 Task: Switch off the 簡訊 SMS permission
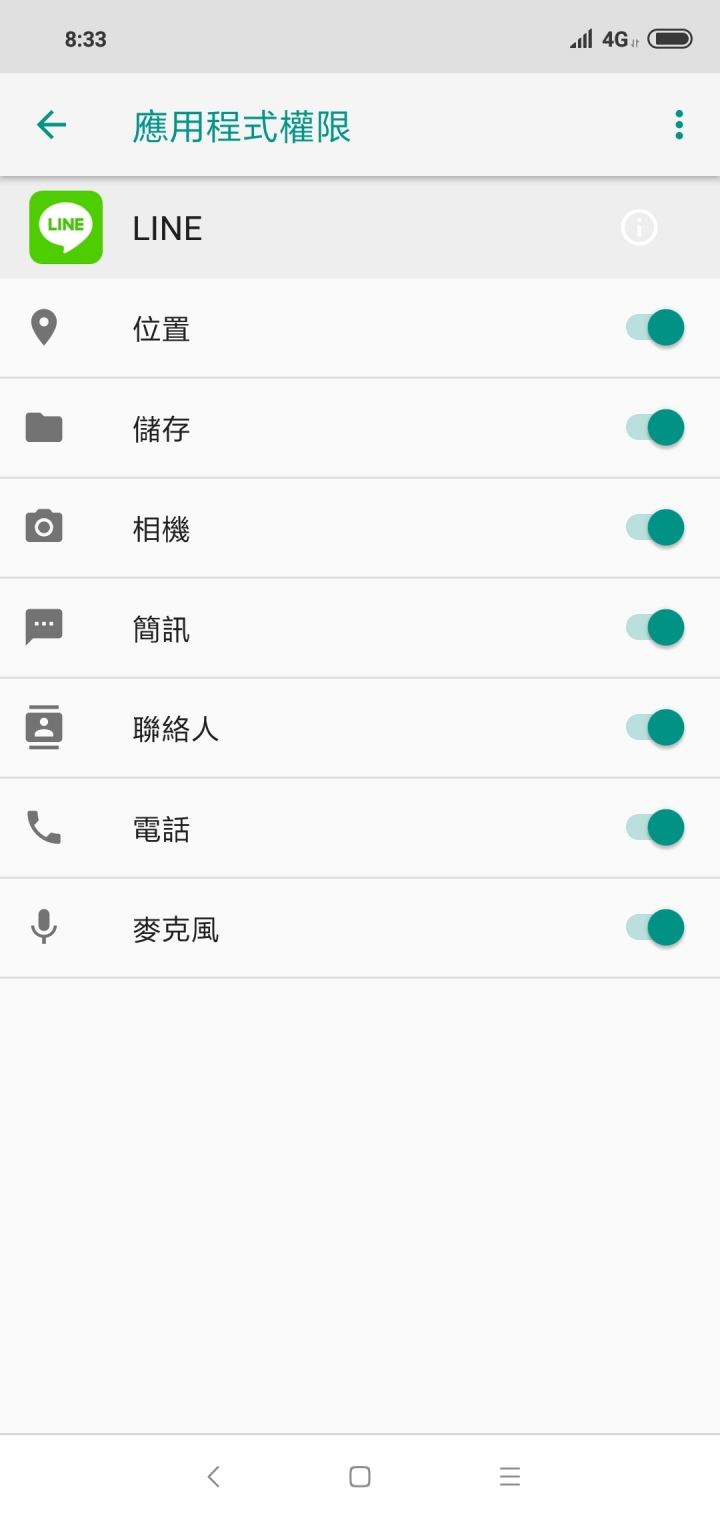tap(655, 628)
